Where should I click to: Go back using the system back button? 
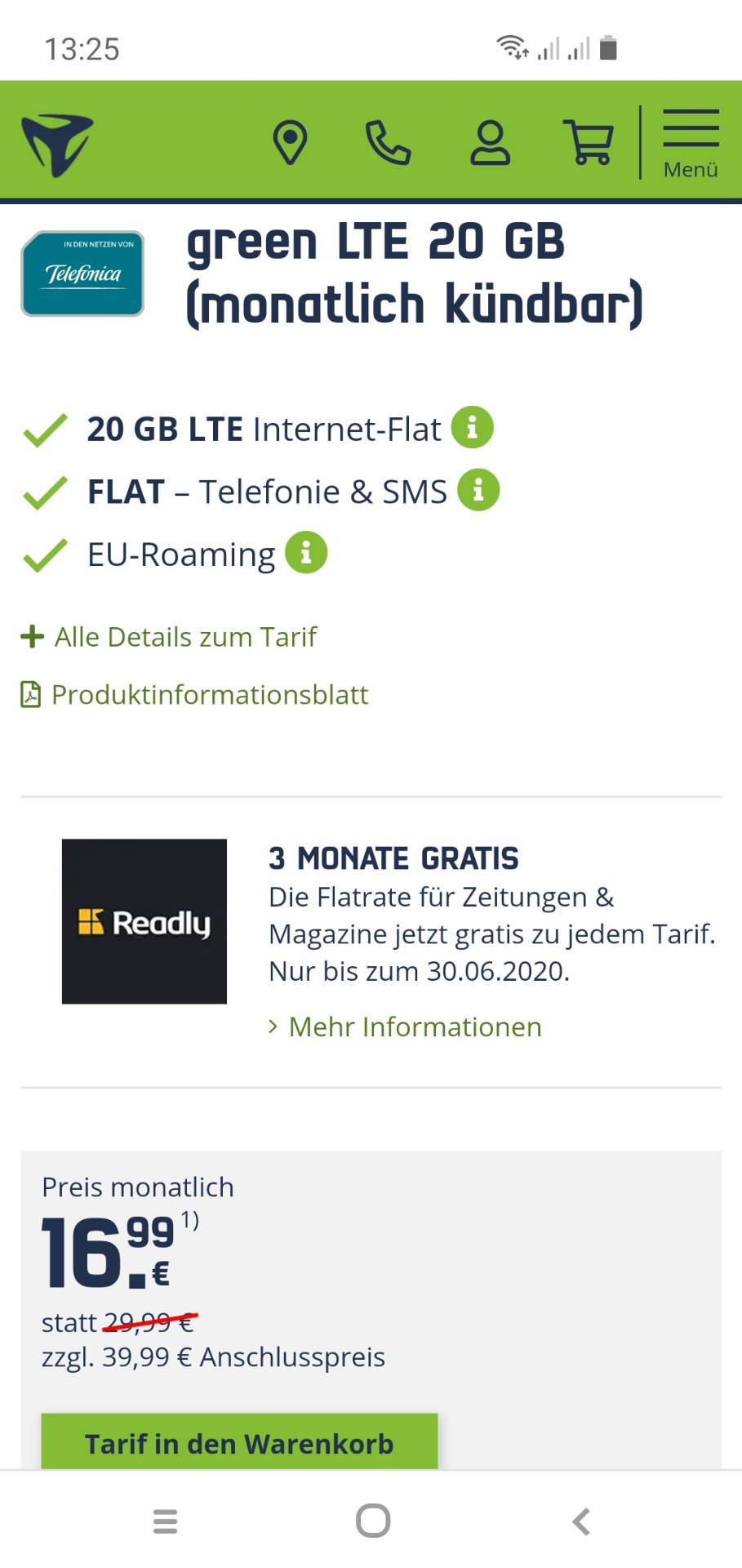point(581,1521)
